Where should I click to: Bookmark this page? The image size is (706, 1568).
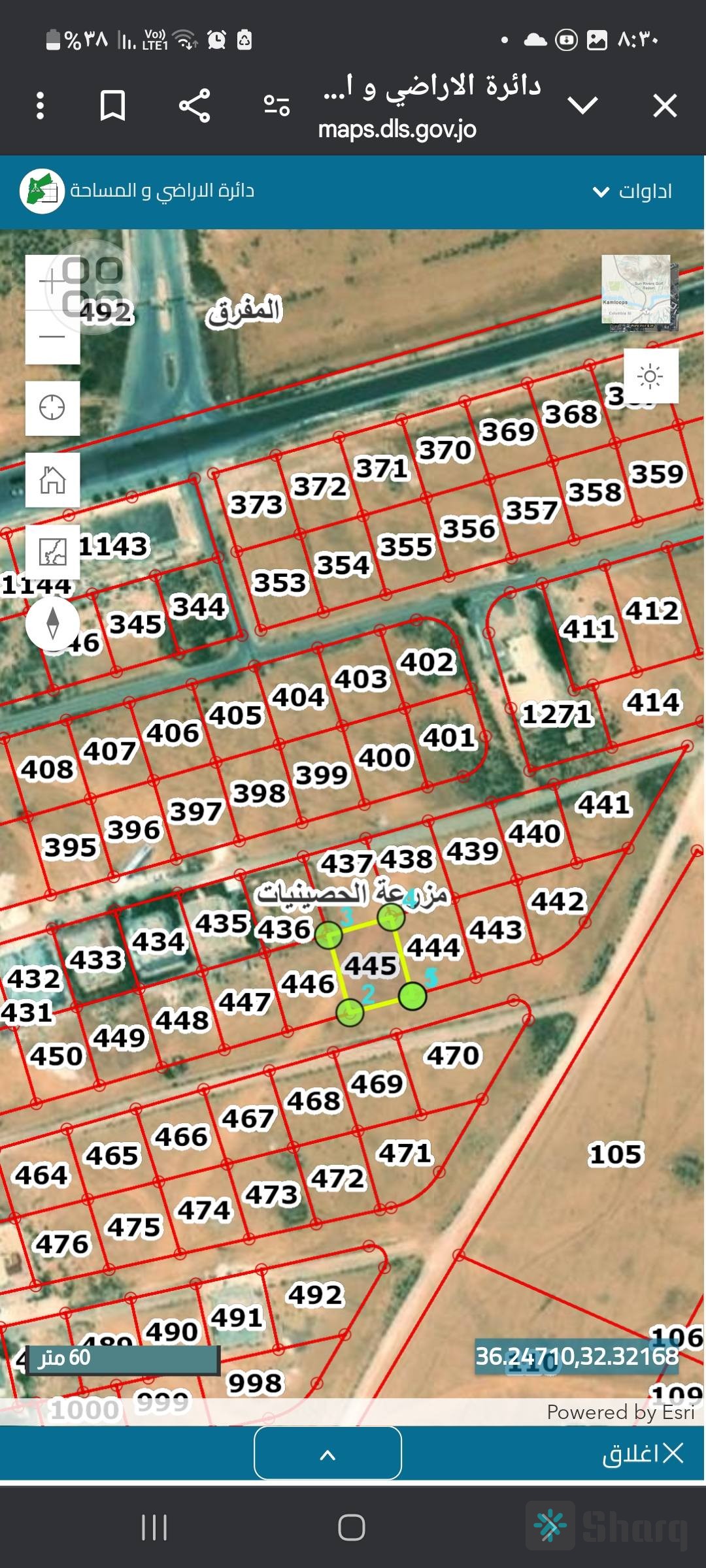click(x=112, y=105)
